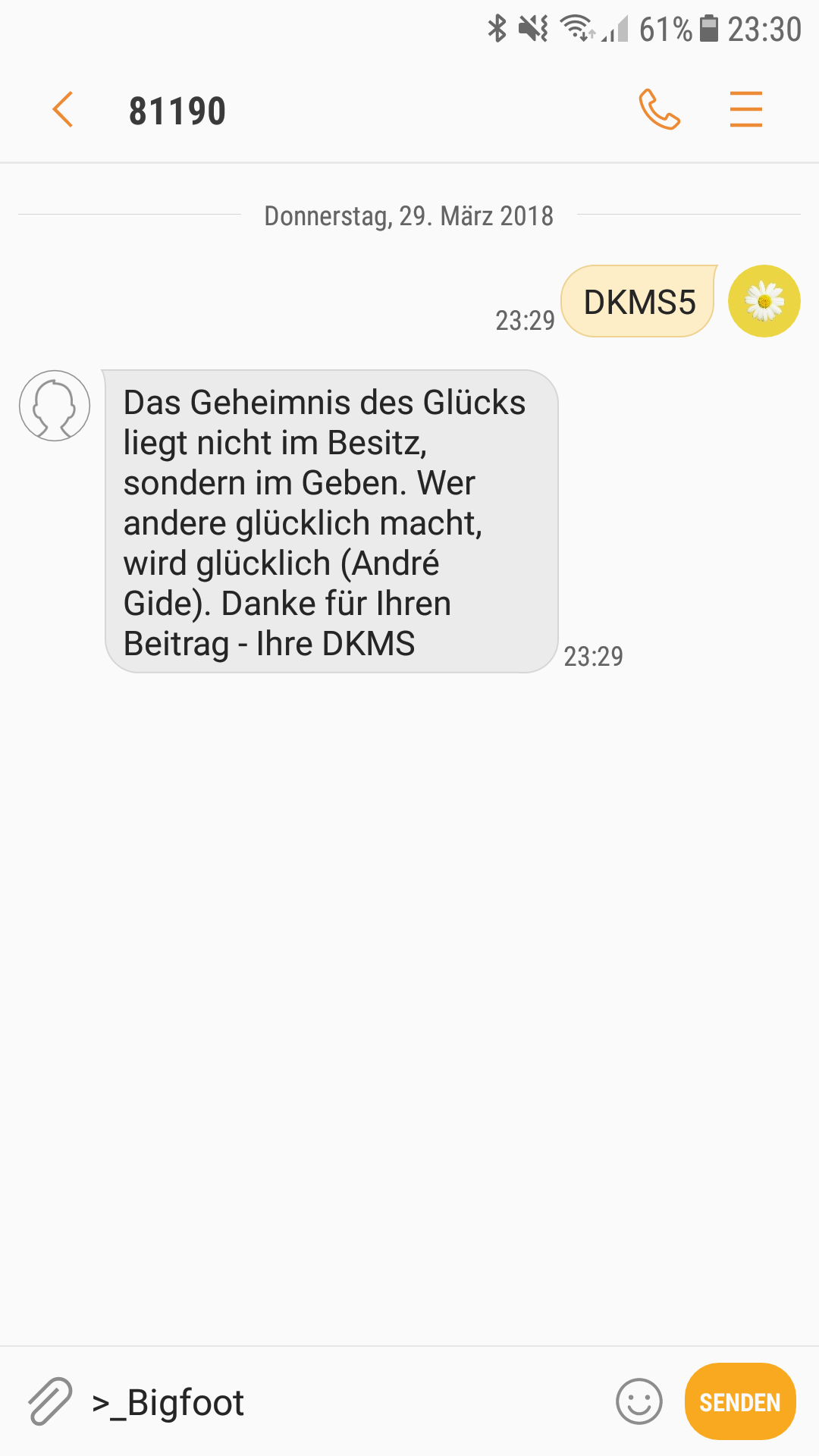Open the daisy profile picture
Image resolution: width=819 pixels, height=1456 pixels.
click(764, 301)
